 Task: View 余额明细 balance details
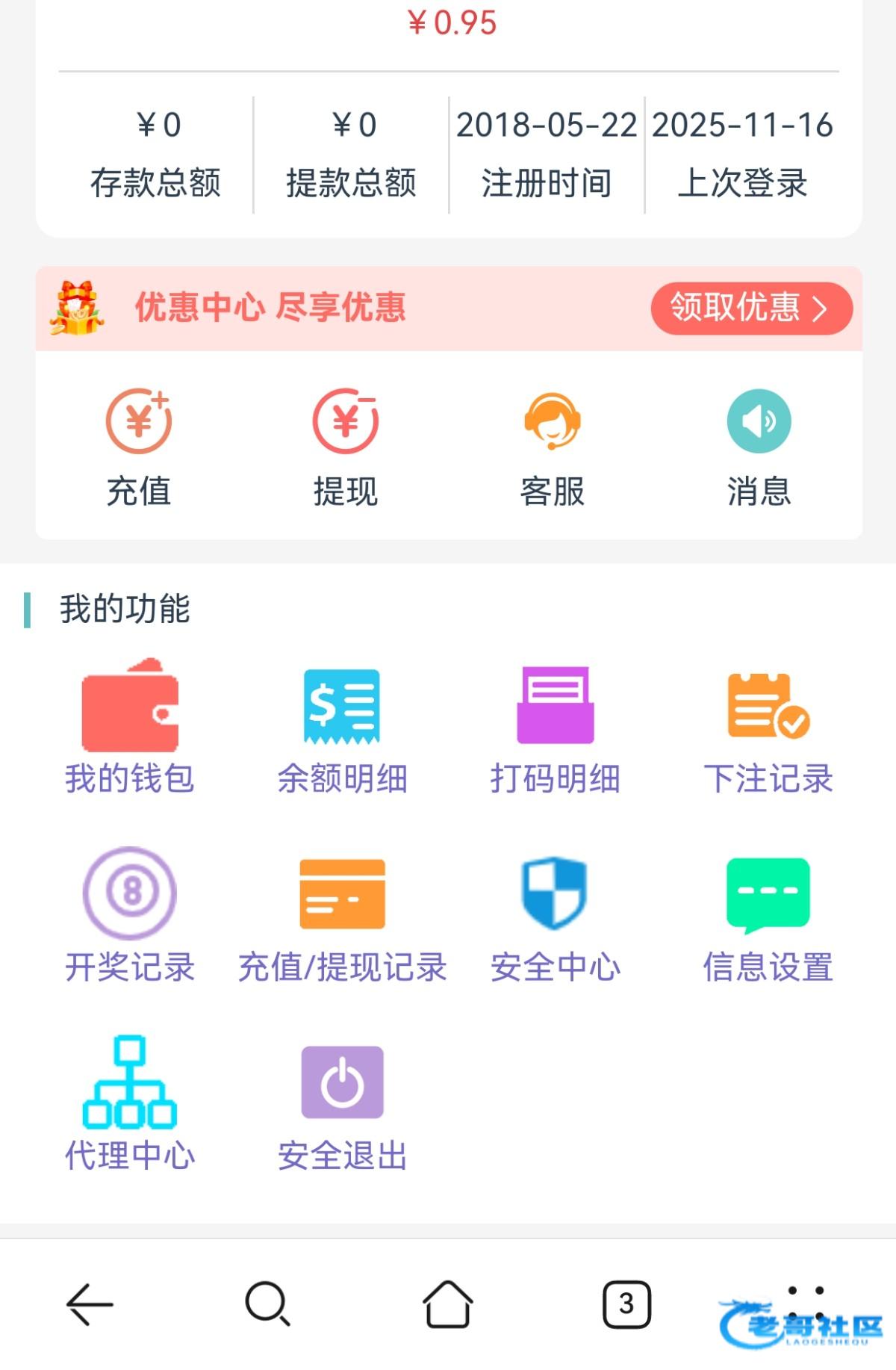(343, 727)
